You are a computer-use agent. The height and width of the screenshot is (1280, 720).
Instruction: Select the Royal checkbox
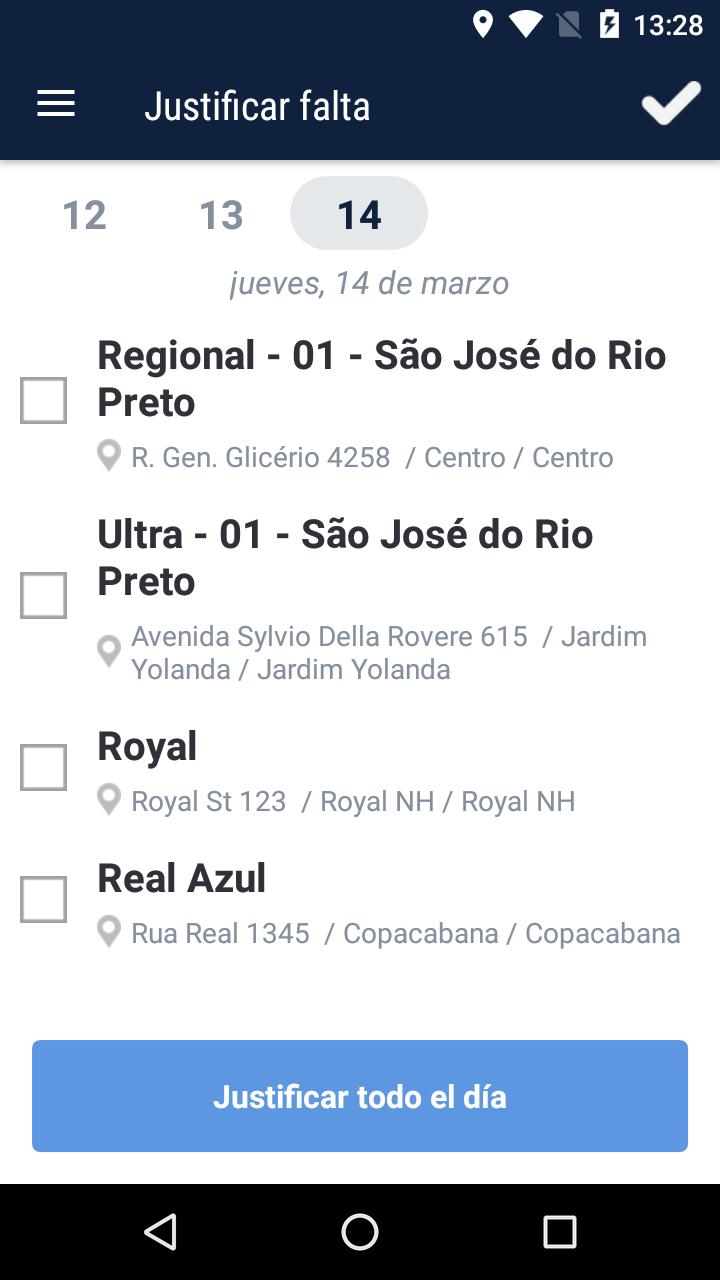[x=43, y=767]
